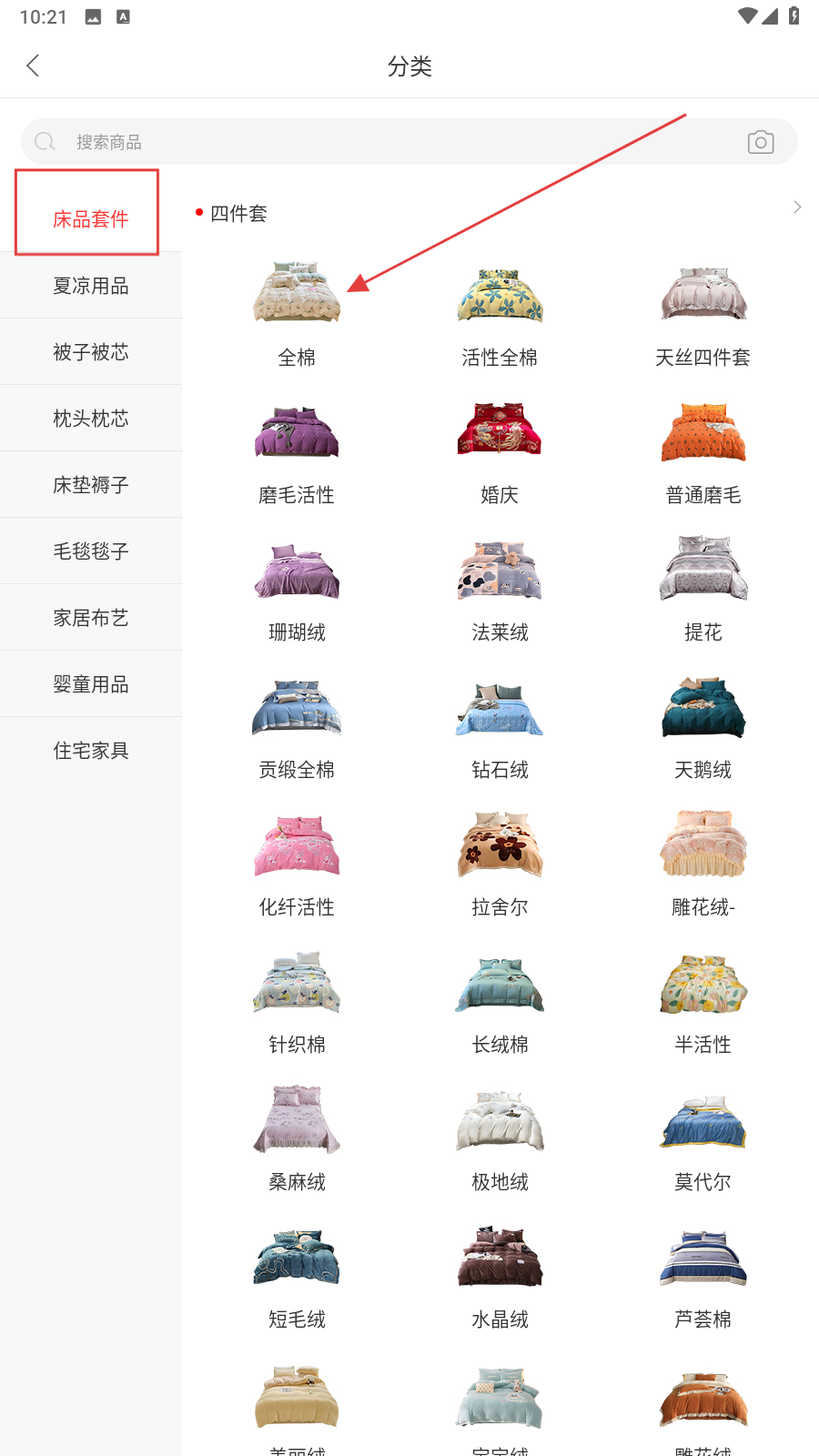Switch to the 床垫褥子 category
This screenshot has height=1456, width=819.
pos(90,485)
